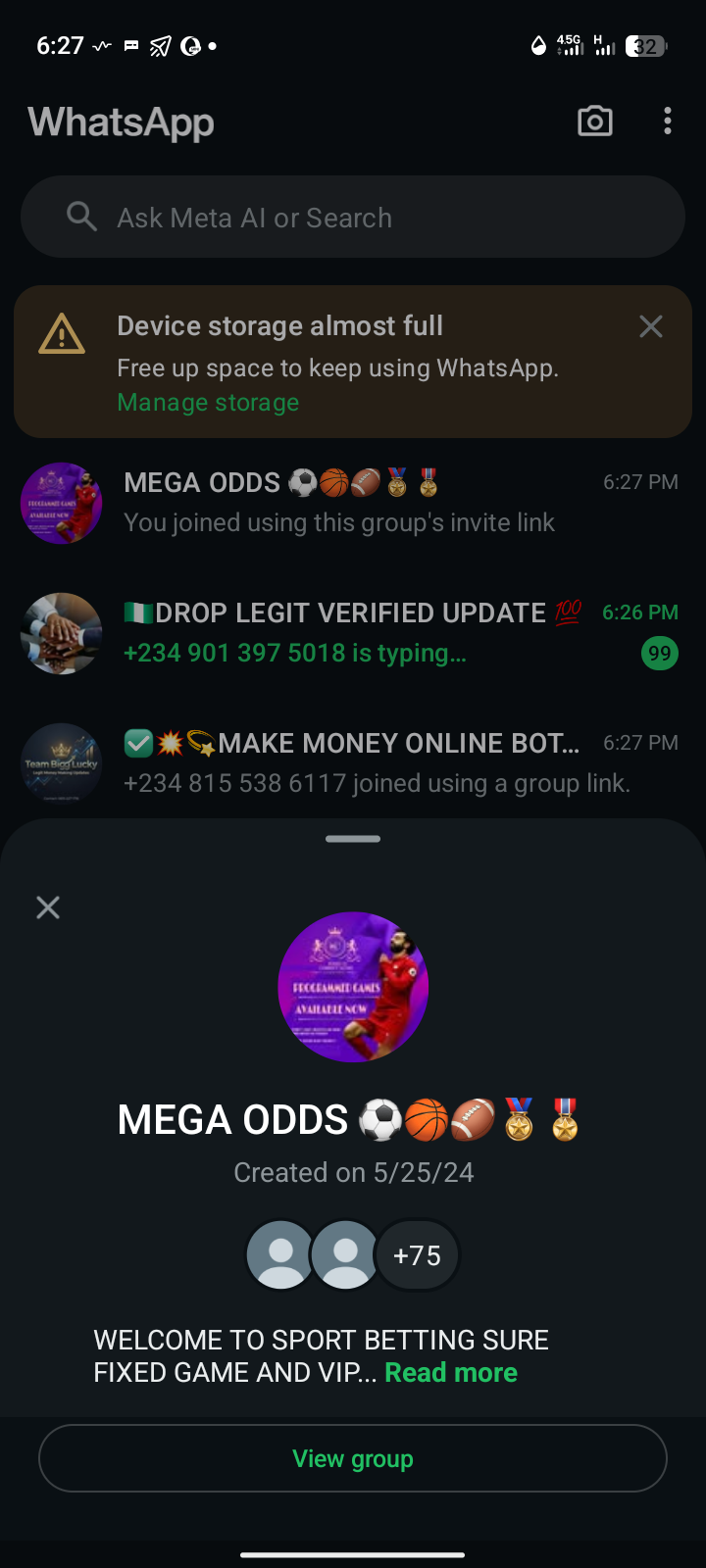This screenshot has height=1568, width=706.
Task: Open the camera from the top bar
Action: click(x=594, y=122)
